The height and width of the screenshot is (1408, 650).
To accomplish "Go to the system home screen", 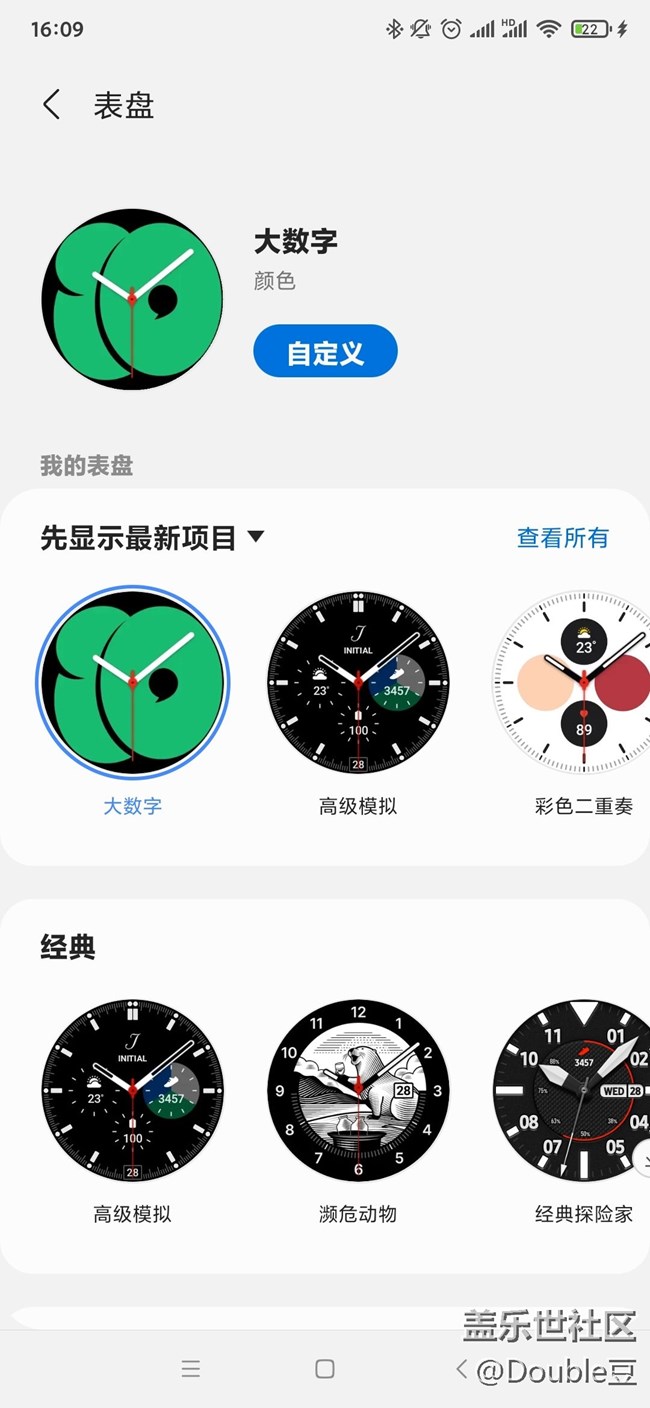I will 325,1369.
